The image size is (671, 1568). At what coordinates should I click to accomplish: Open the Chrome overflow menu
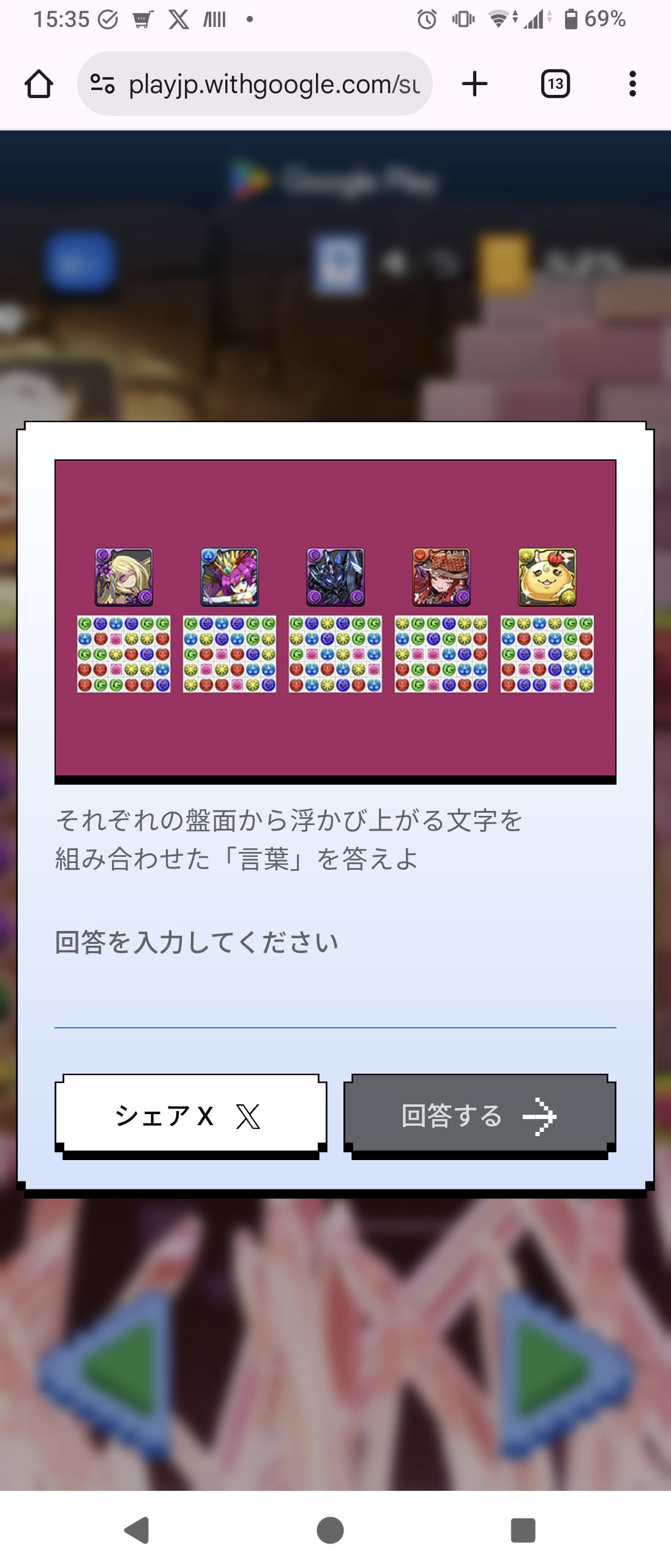pyautogui.click(x=632, y=84)
